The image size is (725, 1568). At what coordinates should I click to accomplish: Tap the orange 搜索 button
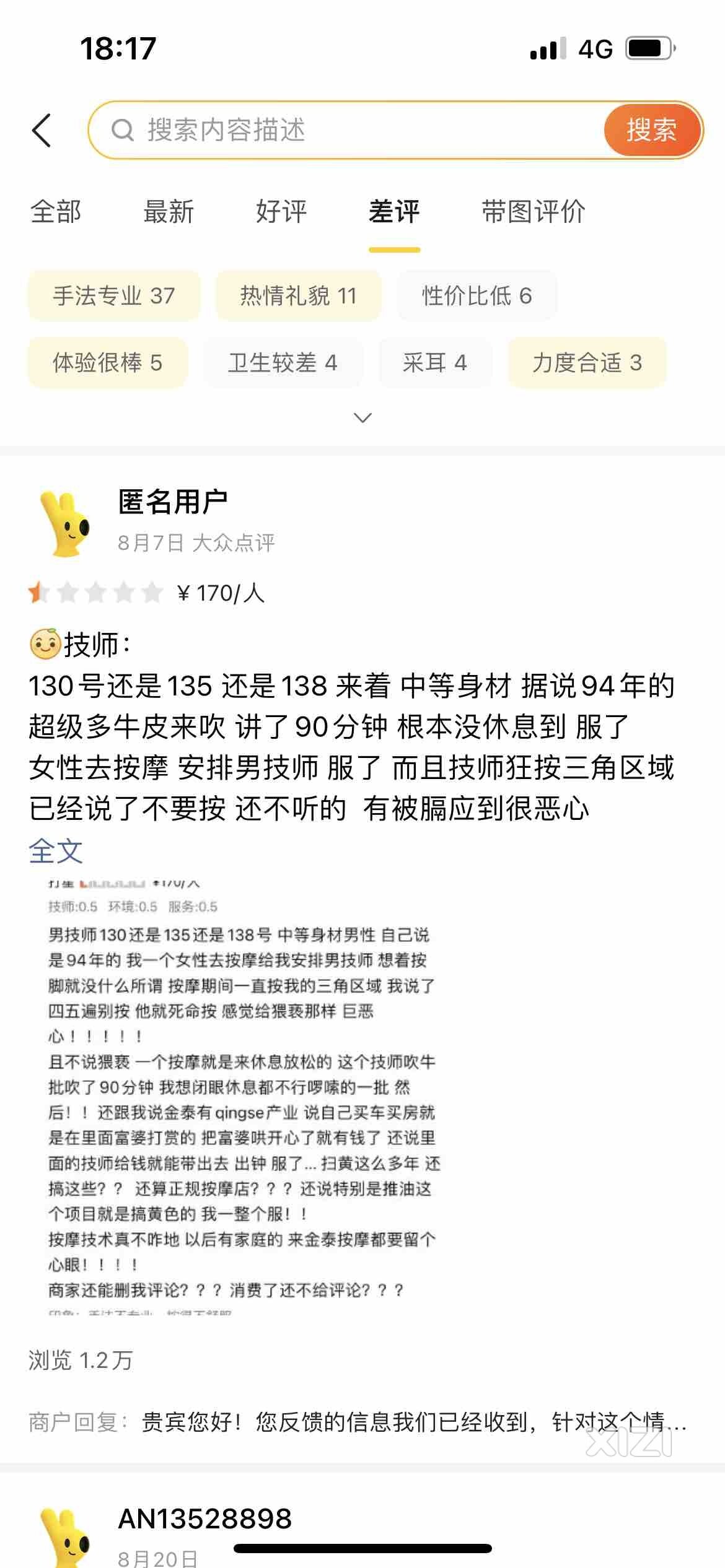[651, 130]
